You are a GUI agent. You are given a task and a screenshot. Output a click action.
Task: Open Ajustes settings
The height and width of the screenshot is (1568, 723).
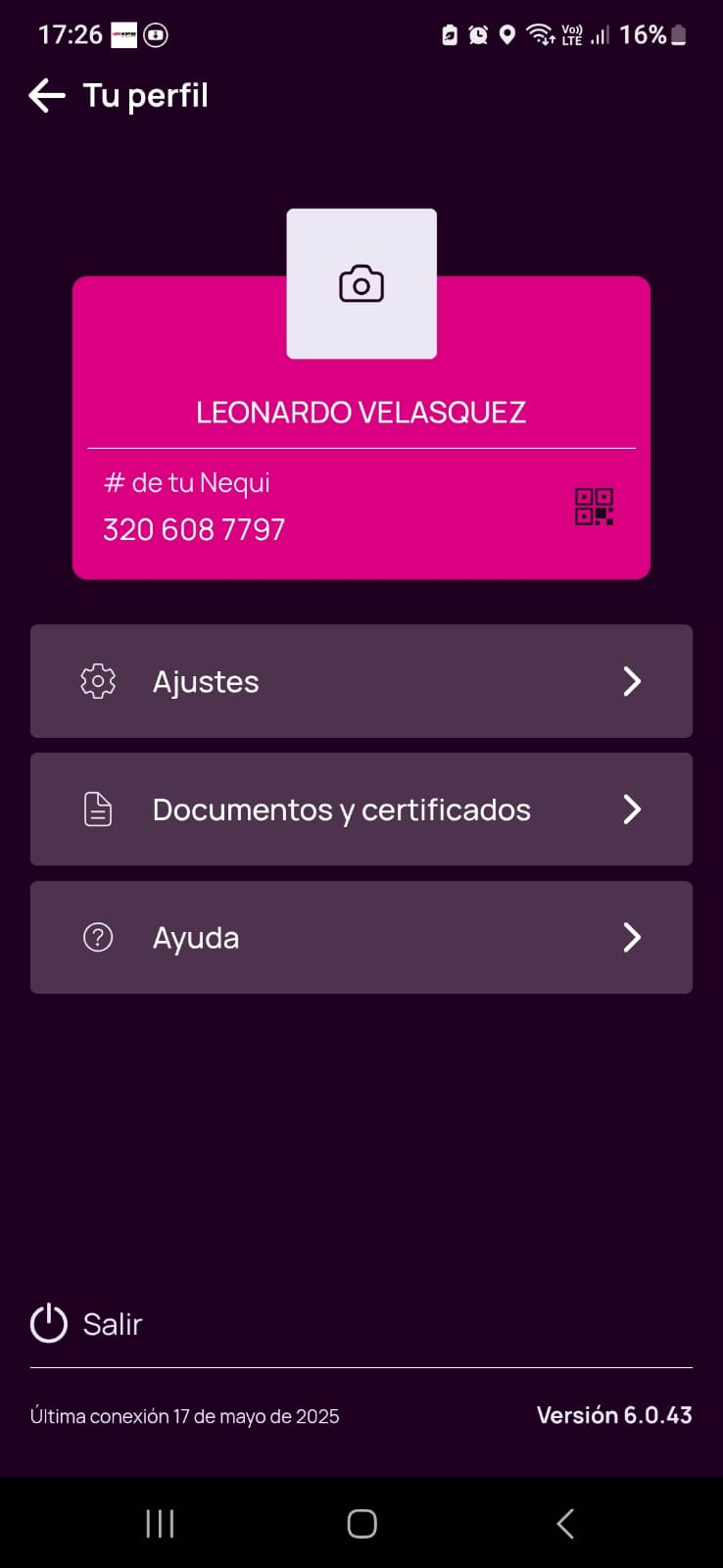pyautogui.click(x=361, y=681)
